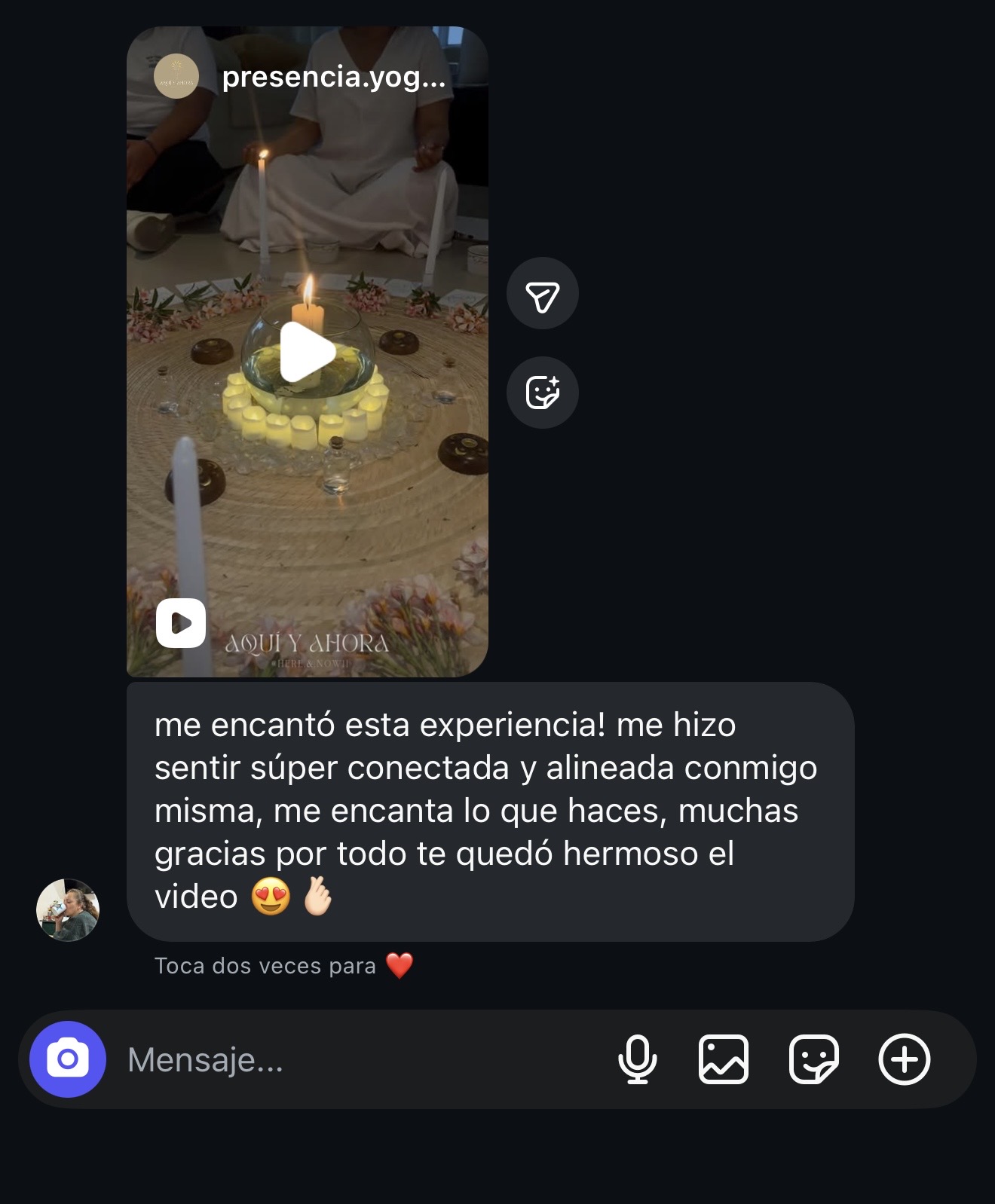The height and width of the screenshot is (1204, 995).
Task: Play the shared presencia.yog reel
Action: 308,352
